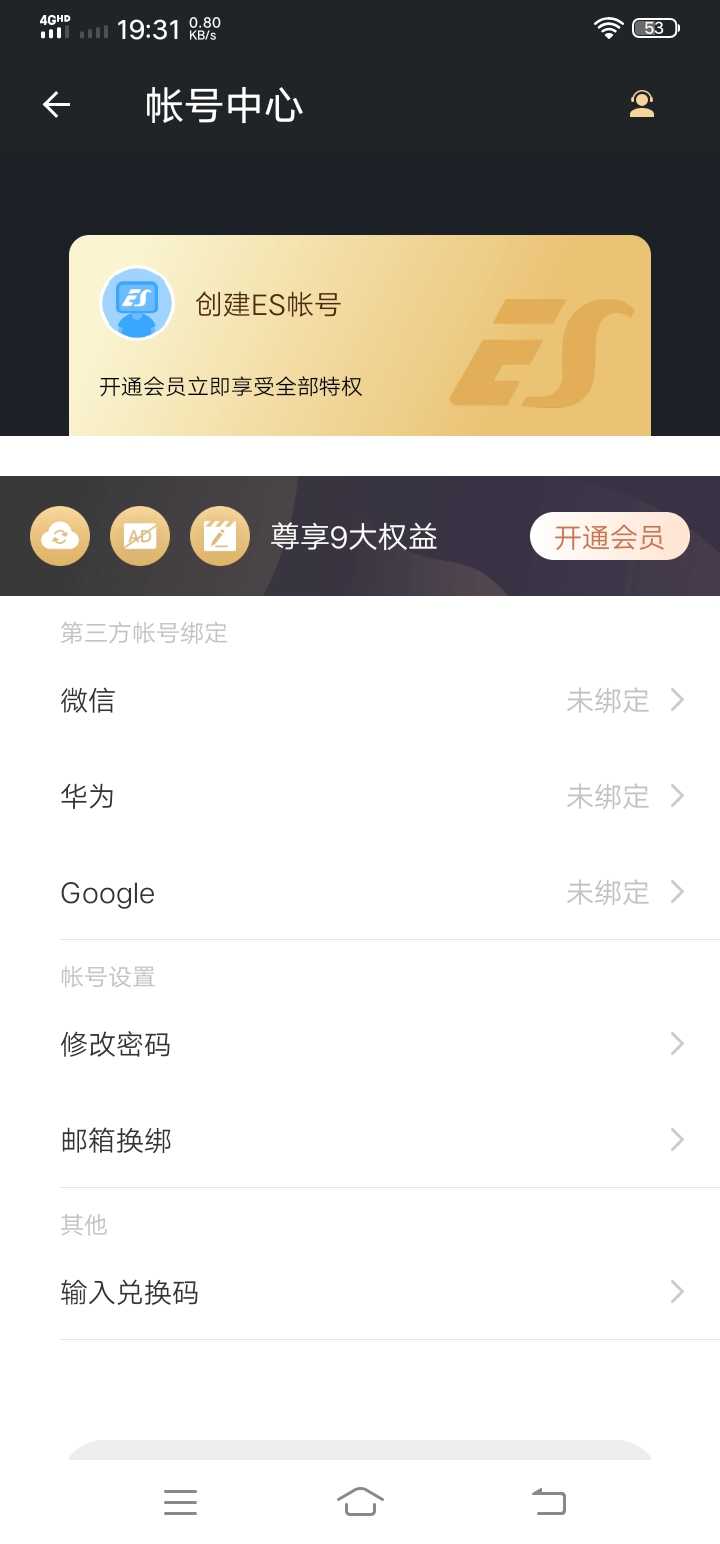
Task: Open 修改密码 setting
Action: (x=360, y=1044)
